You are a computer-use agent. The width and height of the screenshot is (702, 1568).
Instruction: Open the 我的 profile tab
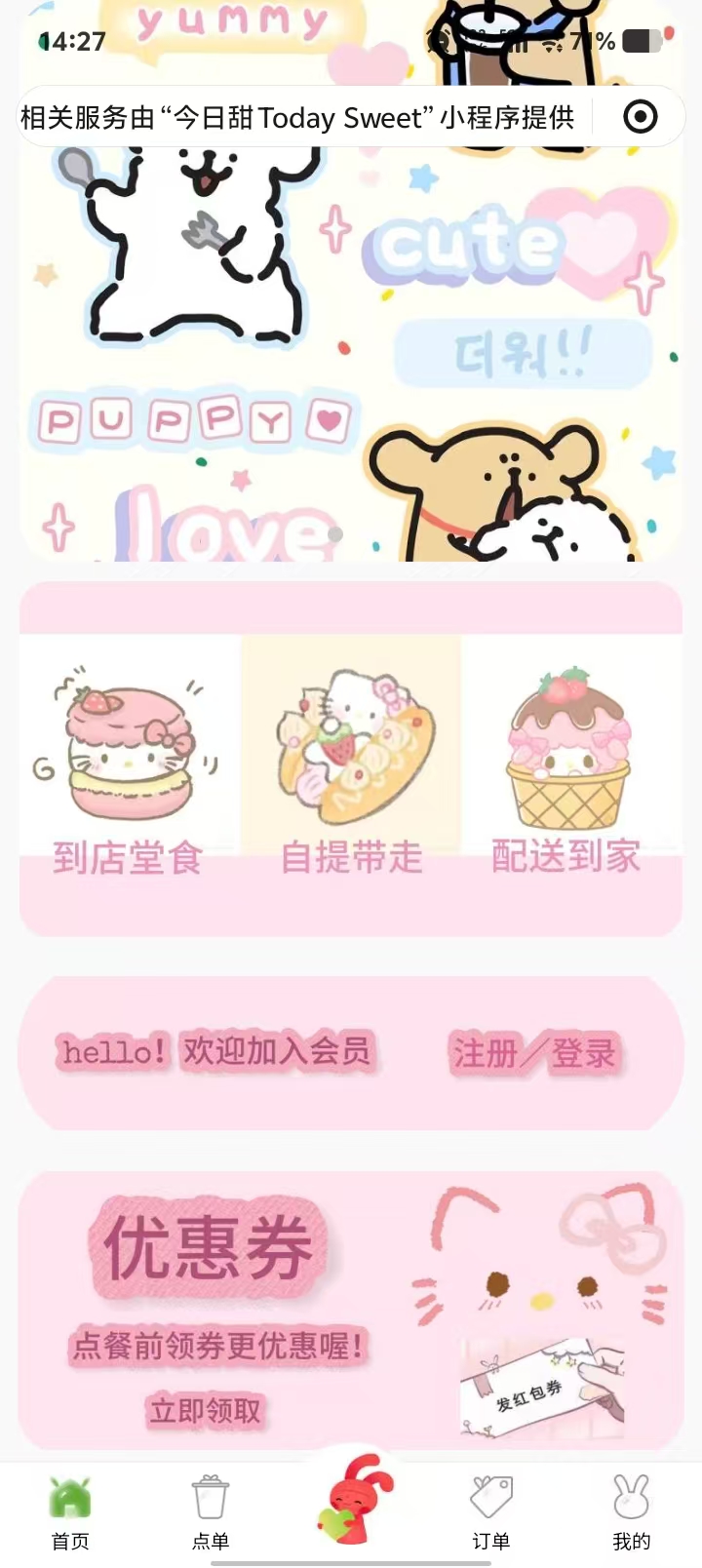click(x=631, y=1513)
